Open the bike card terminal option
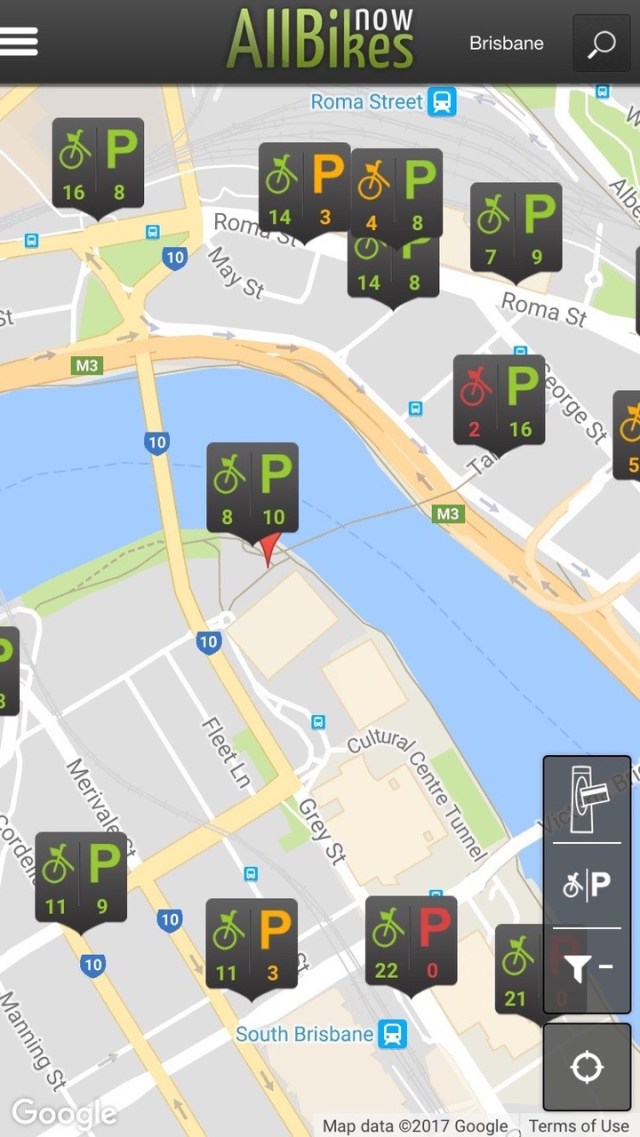 (x=587, y=799)
